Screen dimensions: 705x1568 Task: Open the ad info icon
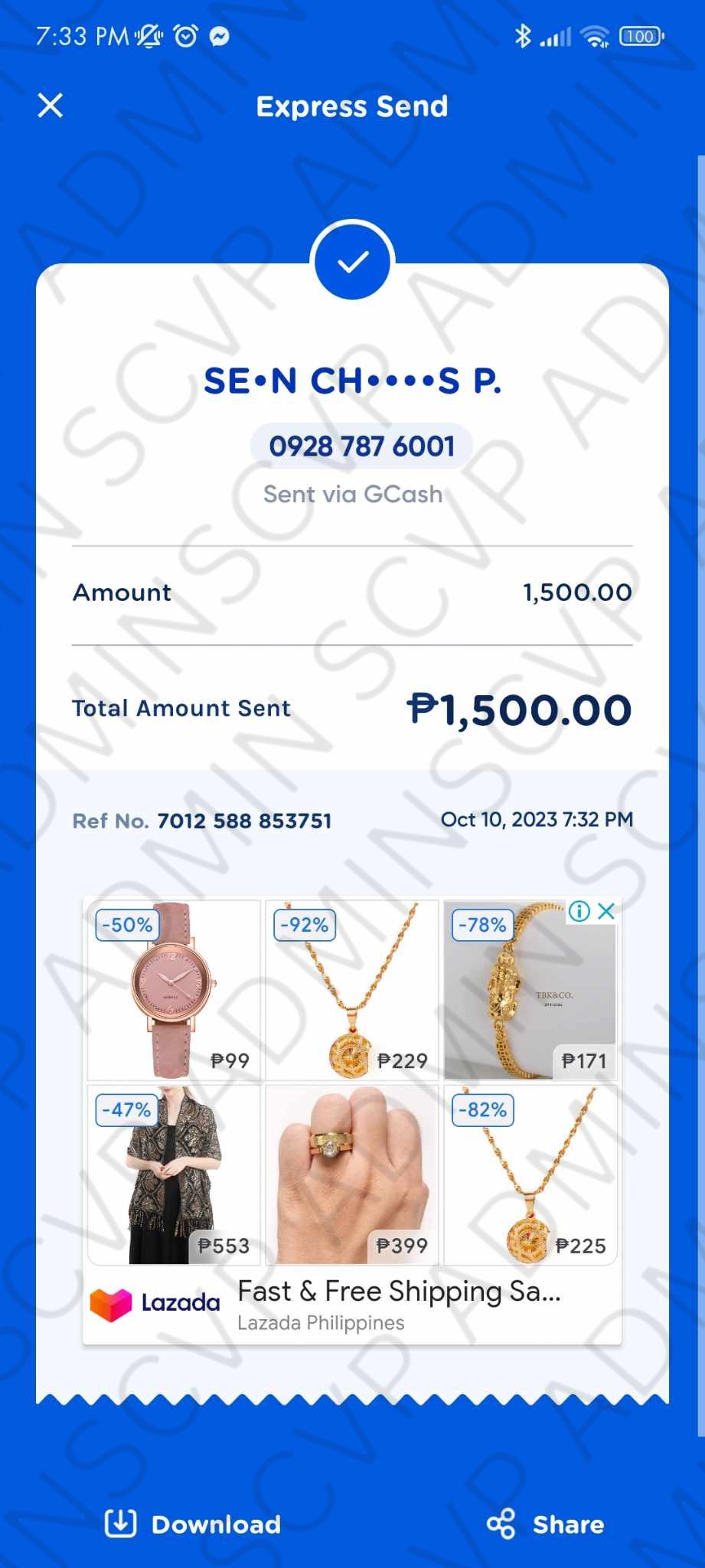tap(579, 911)
